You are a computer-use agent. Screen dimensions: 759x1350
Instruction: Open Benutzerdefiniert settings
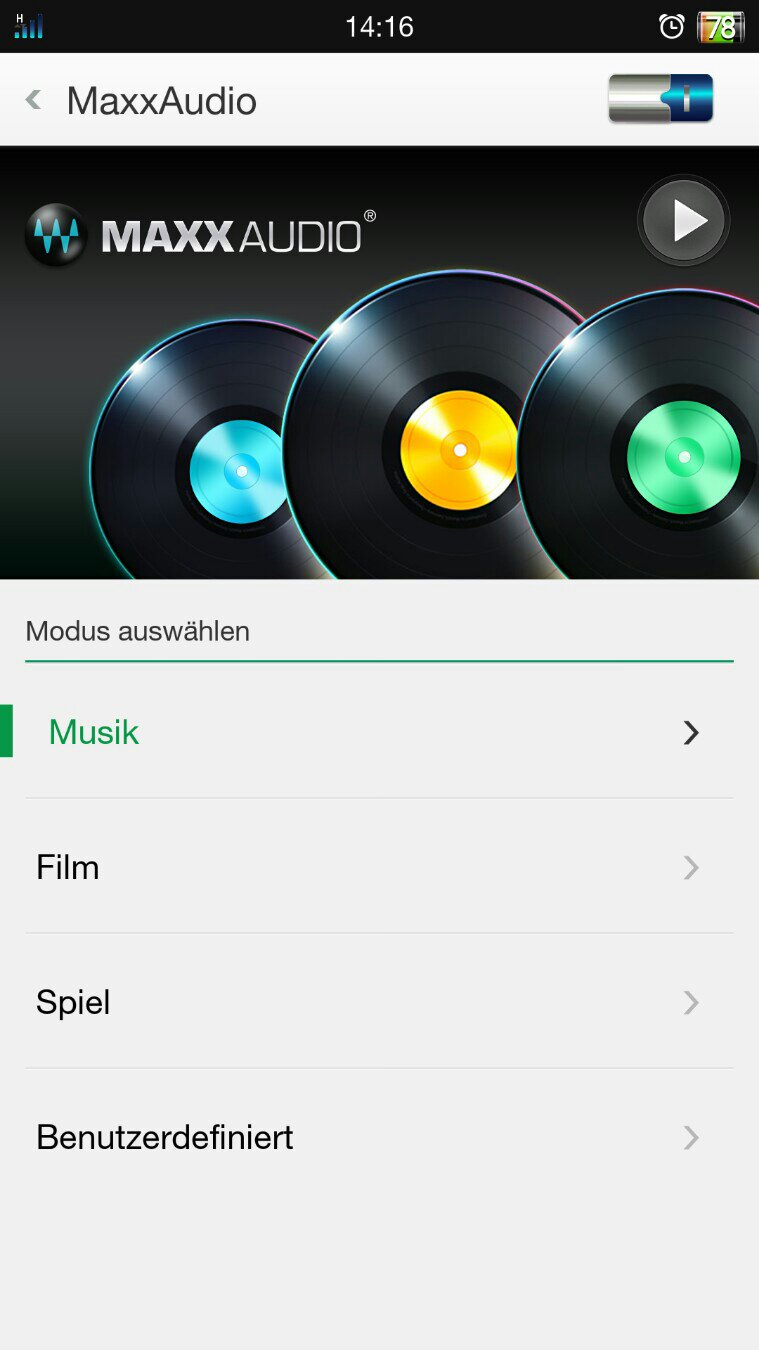379,1137
